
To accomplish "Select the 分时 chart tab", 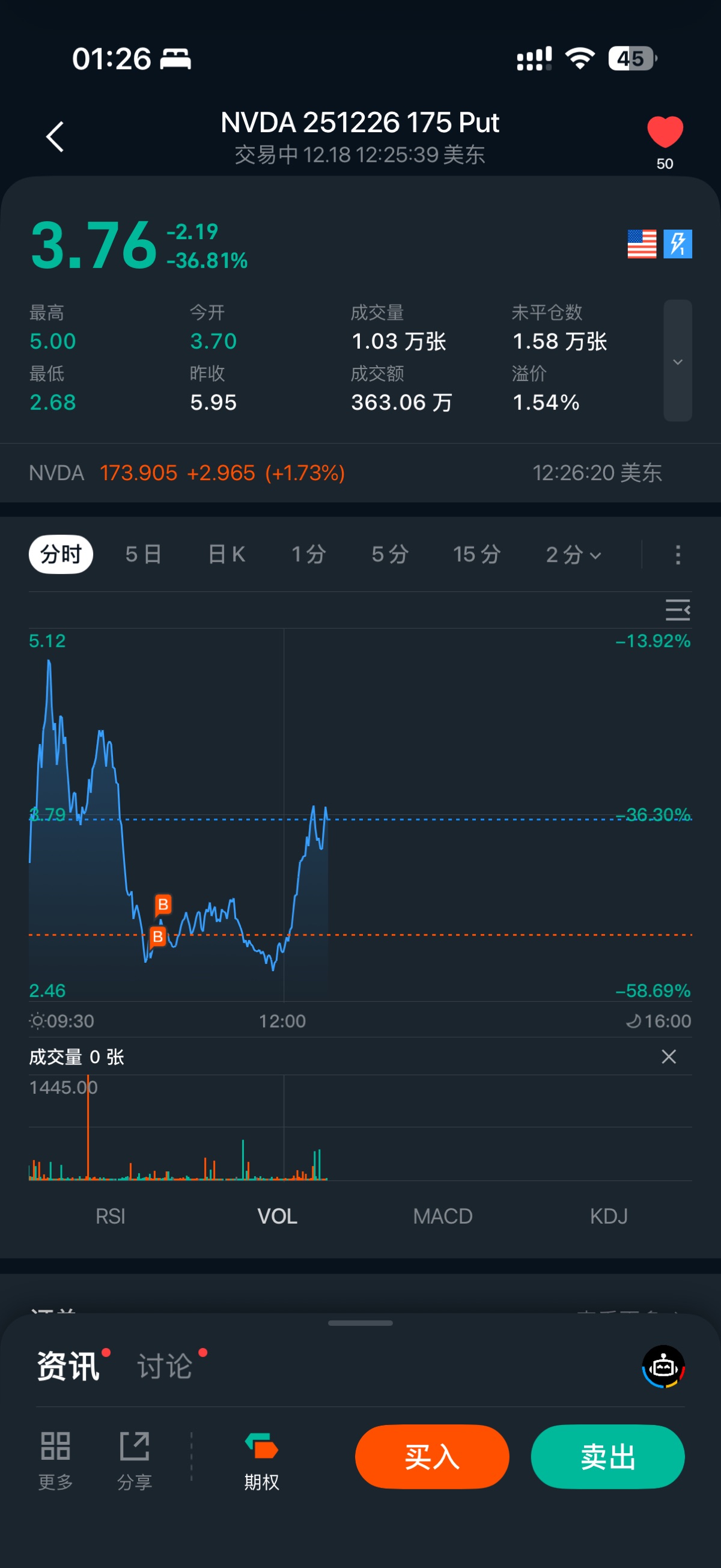I will coord(61,555).
